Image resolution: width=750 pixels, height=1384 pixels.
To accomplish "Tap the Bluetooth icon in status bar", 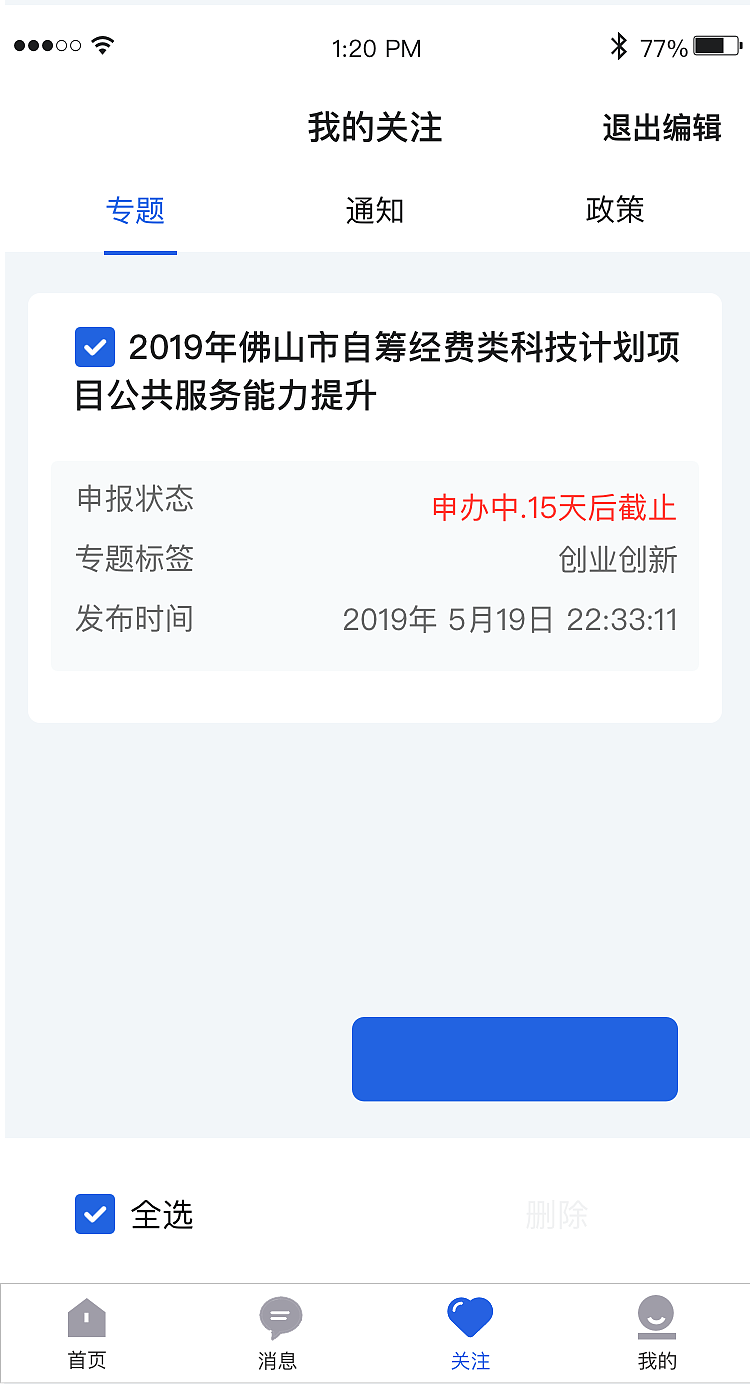I will 620,45.
